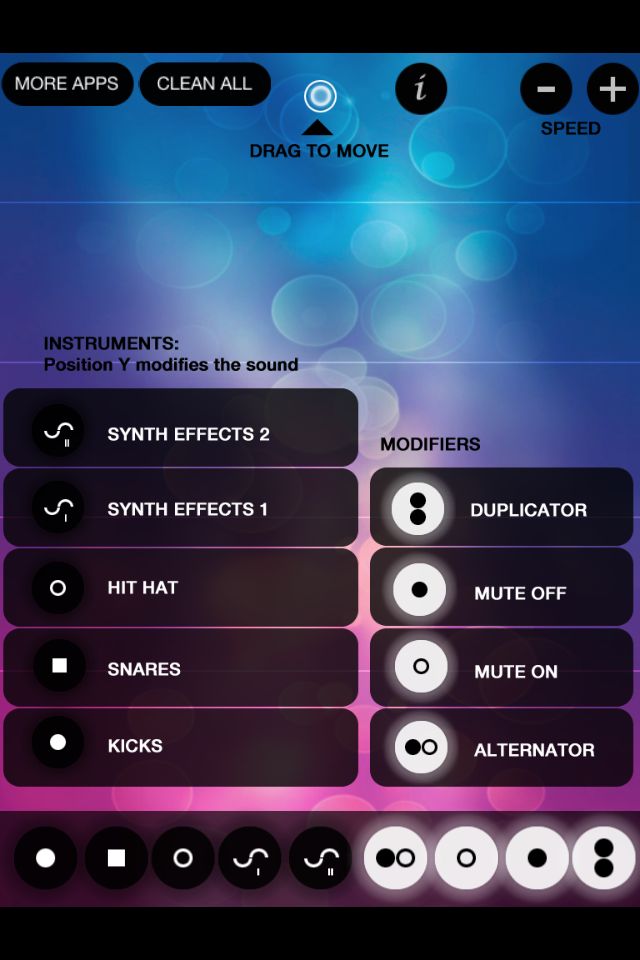The image size is (640, 960).
Task: Open the info icon
Action: point(421,89)
